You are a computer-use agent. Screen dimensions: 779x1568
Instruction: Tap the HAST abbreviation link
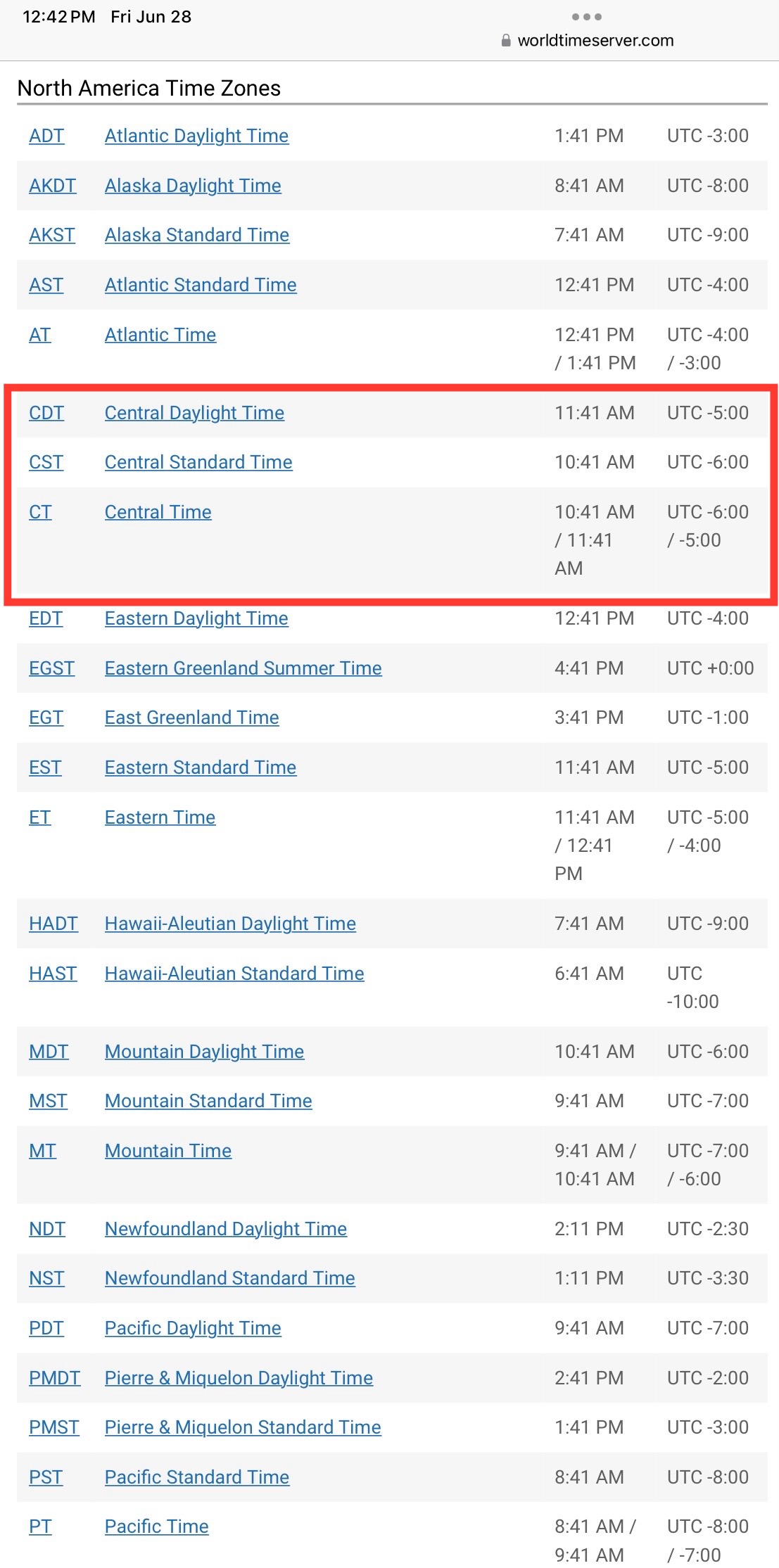pyautogui.click(x=53, y=974)
